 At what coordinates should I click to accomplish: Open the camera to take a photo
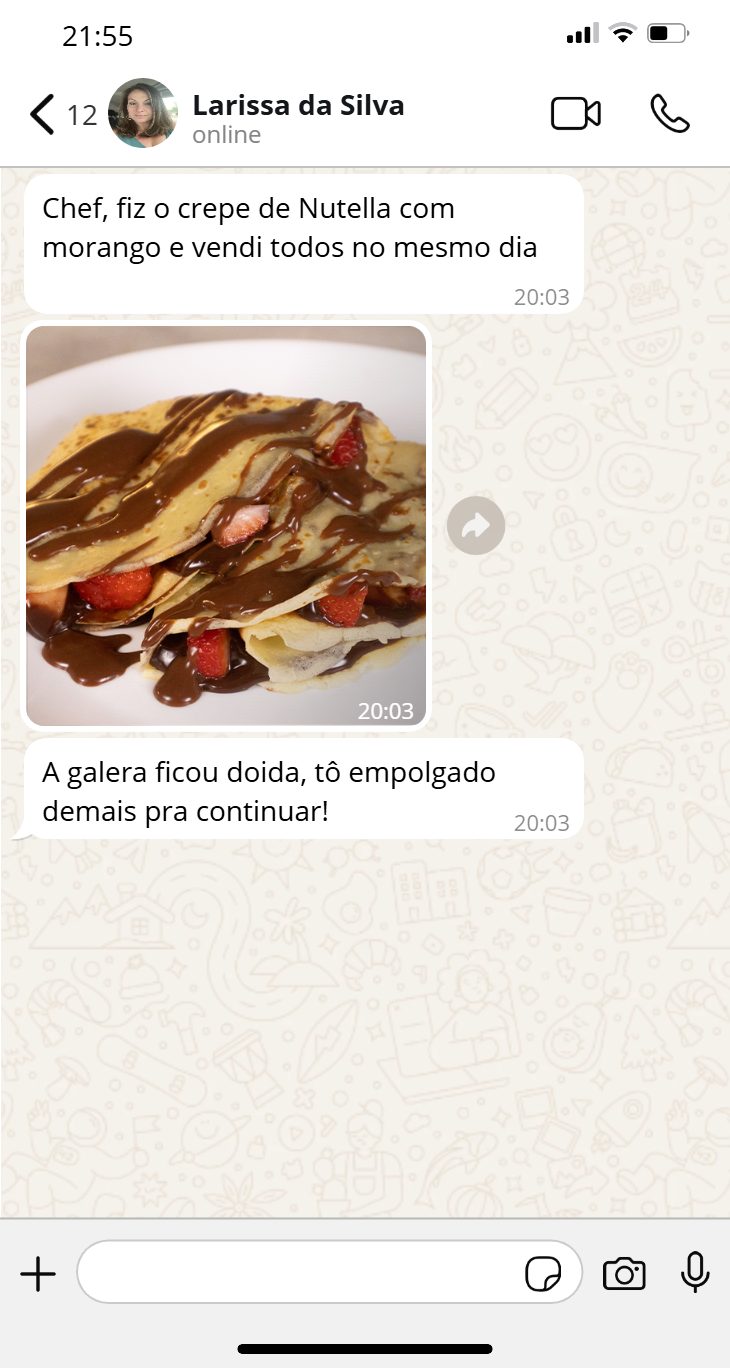click(x=624, y=1274)
